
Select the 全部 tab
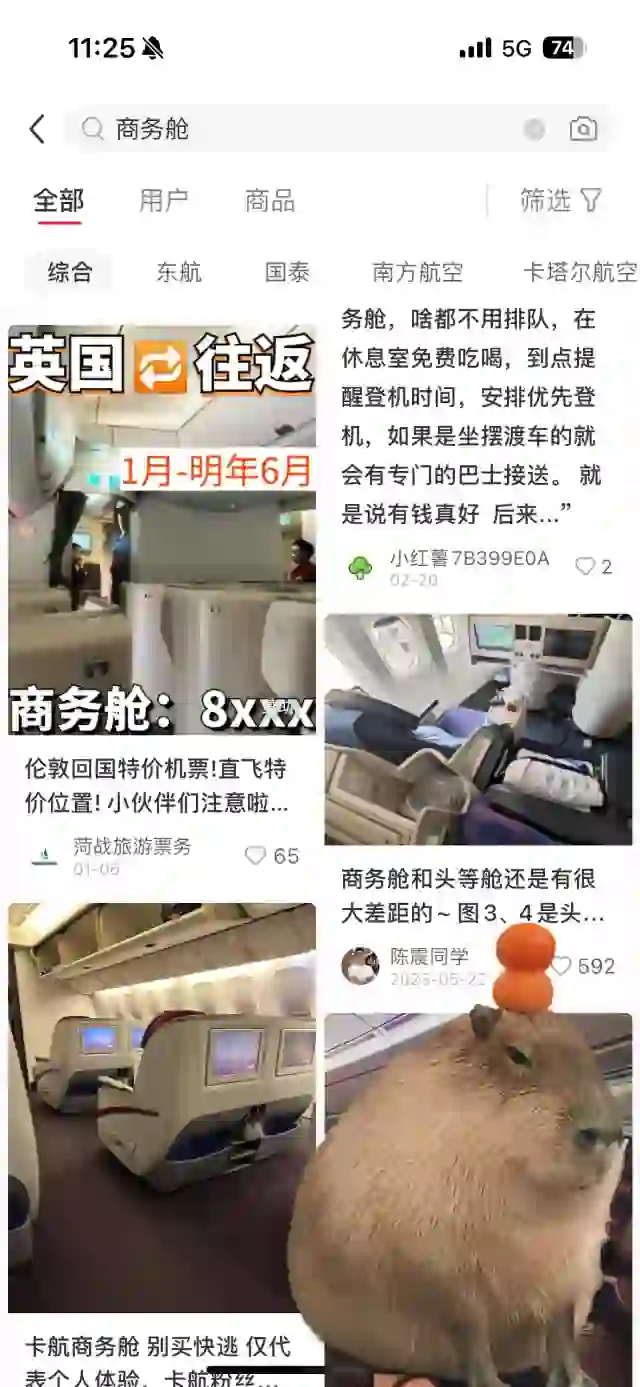point(59,200)
